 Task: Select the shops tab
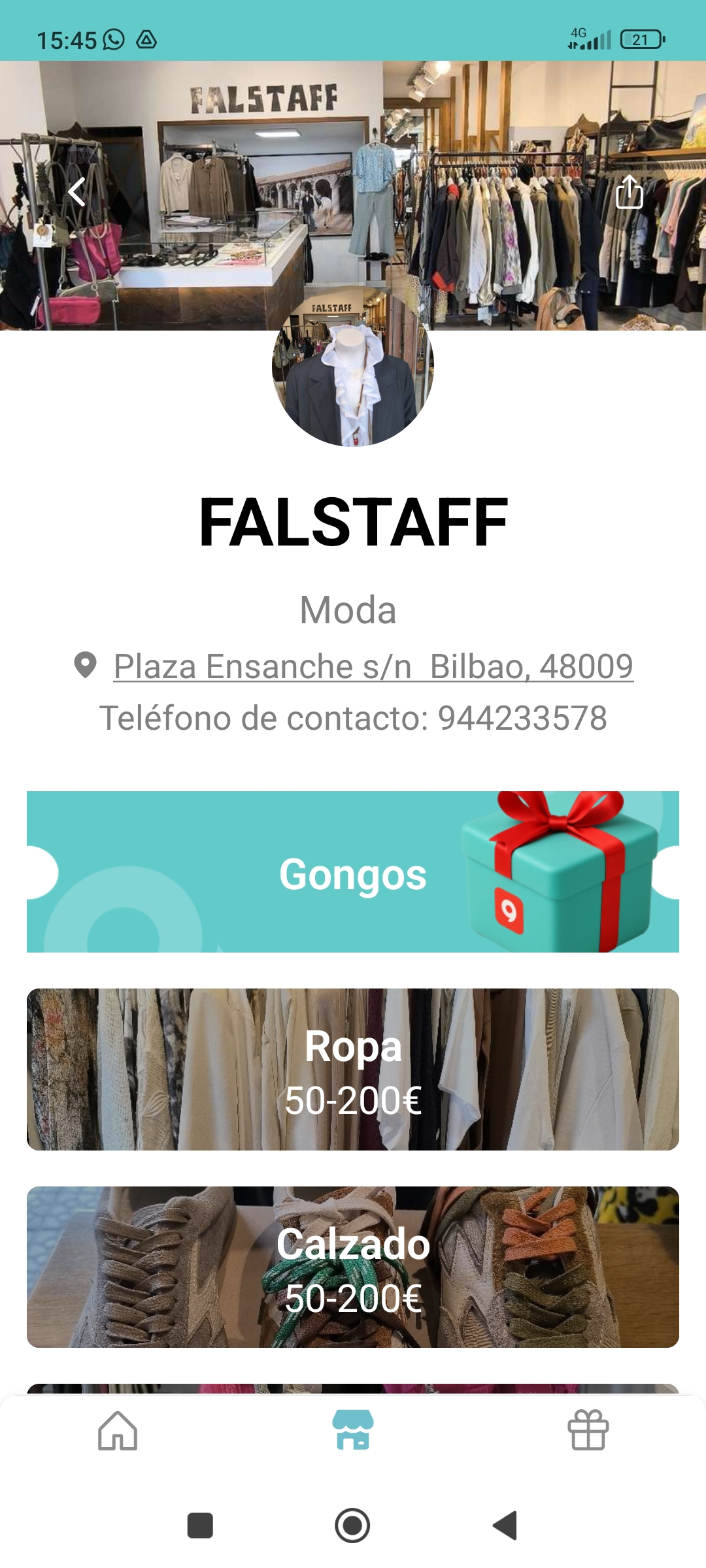(353, 1431)
